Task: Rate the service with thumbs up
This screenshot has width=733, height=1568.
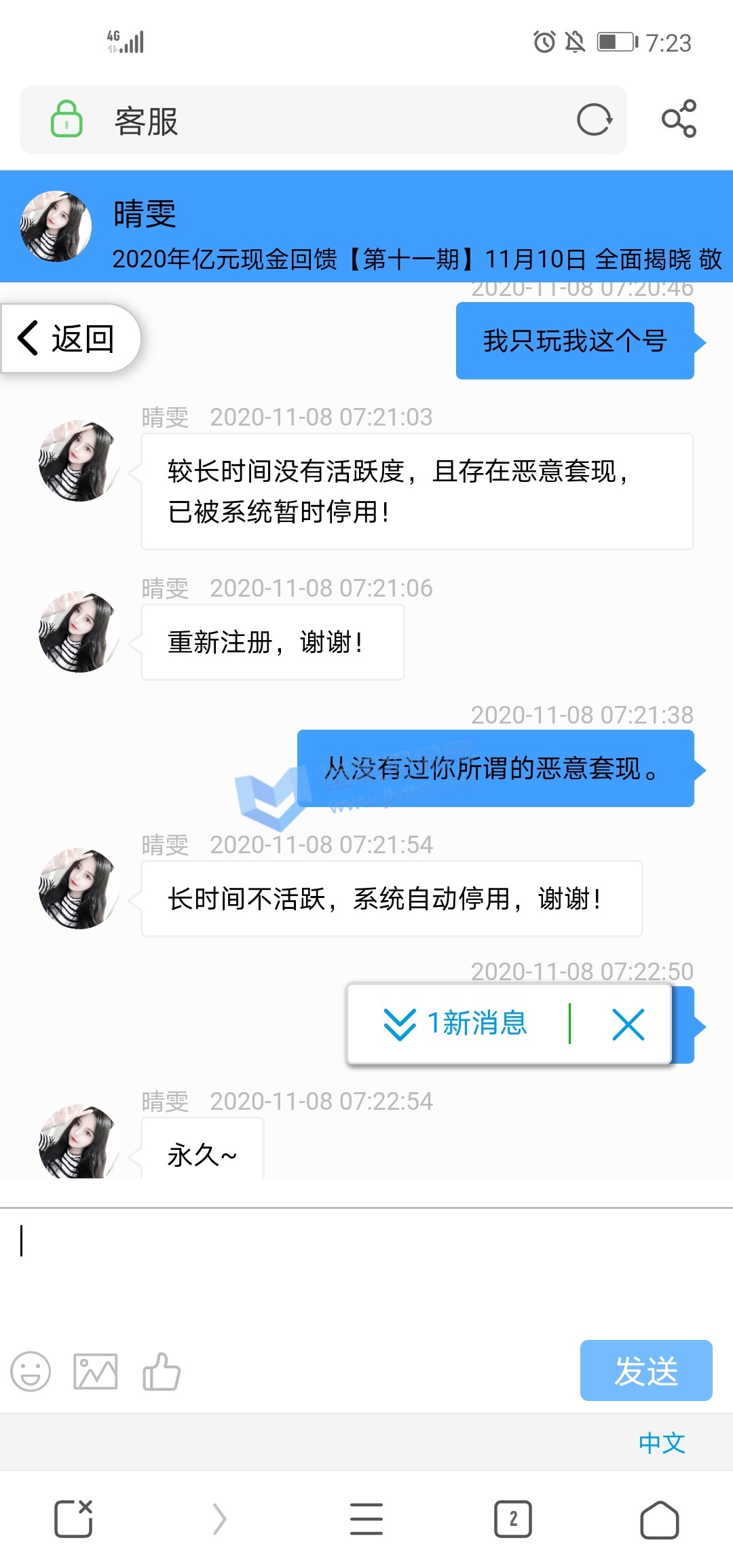Action: point(162,1371)
